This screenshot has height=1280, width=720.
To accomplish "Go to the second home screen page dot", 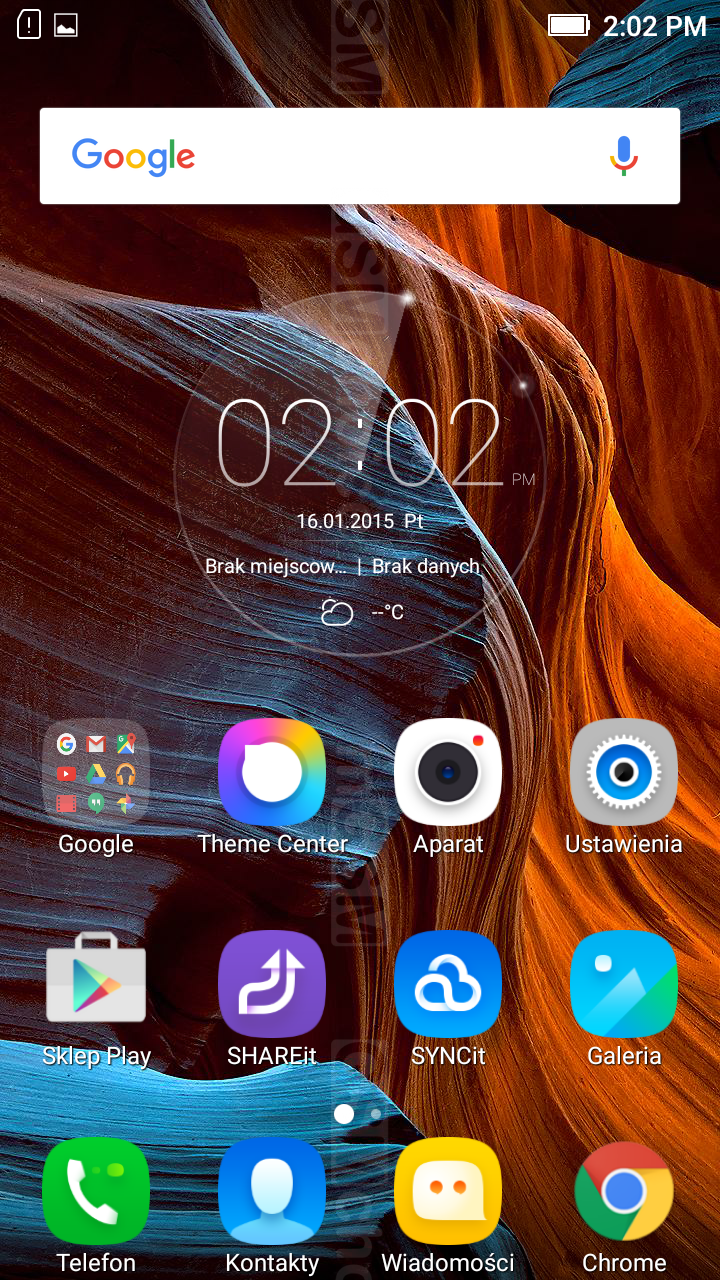I will coord(376,1113).
